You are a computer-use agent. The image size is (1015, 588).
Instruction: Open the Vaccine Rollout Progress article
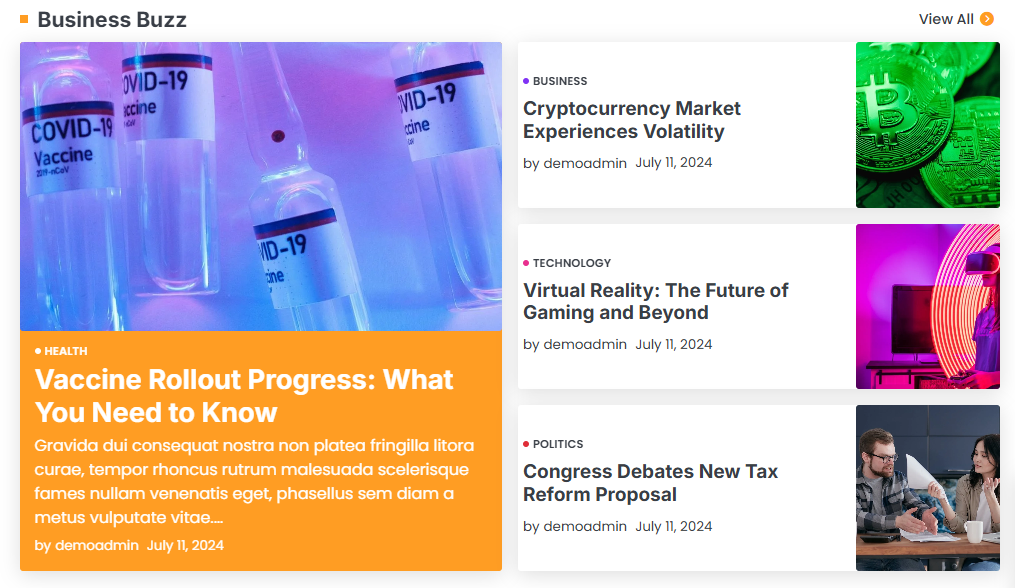[244, 396]
